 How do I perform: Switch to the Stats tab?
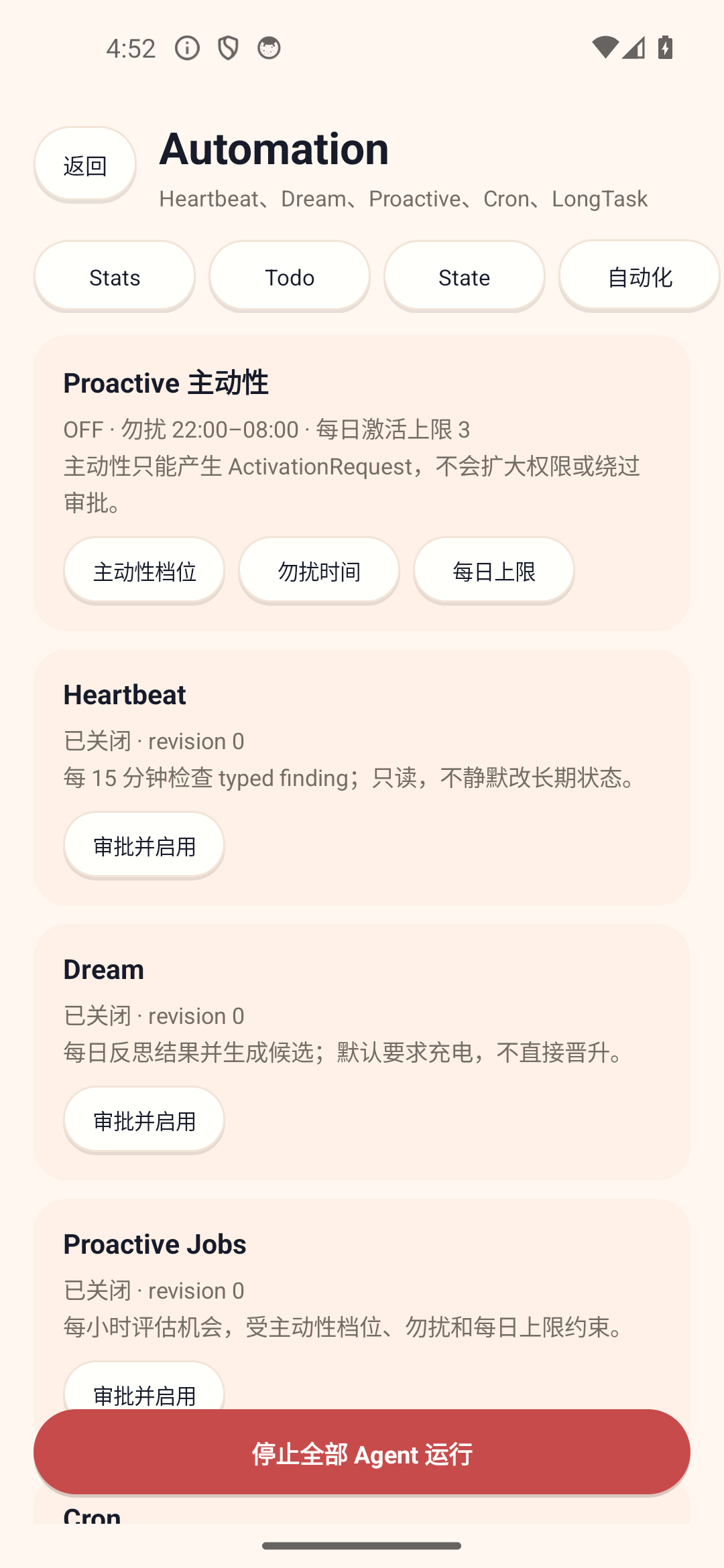115,277
